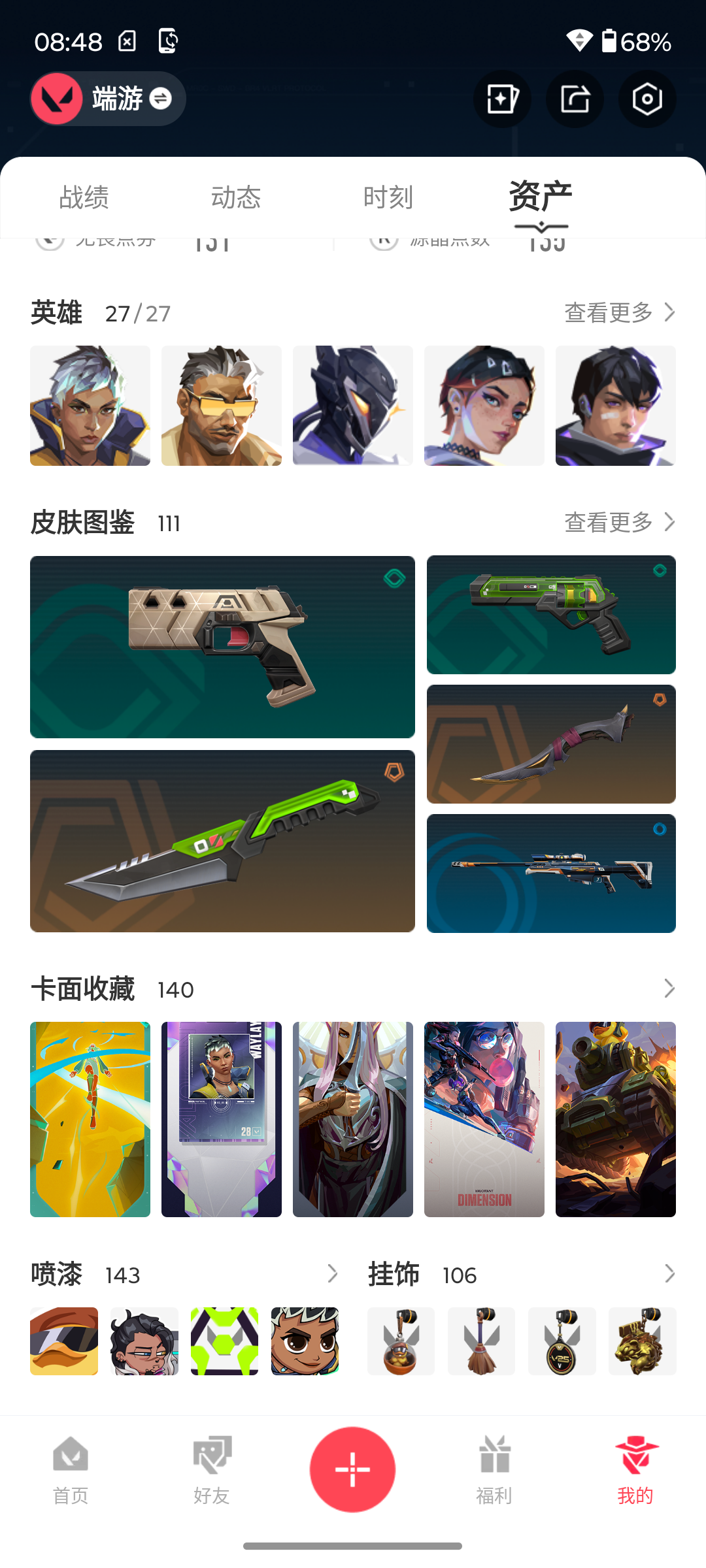Share the profile via the share icon
The height and width of the screenshot is (1568, 706).
click(x=575, y=99)
